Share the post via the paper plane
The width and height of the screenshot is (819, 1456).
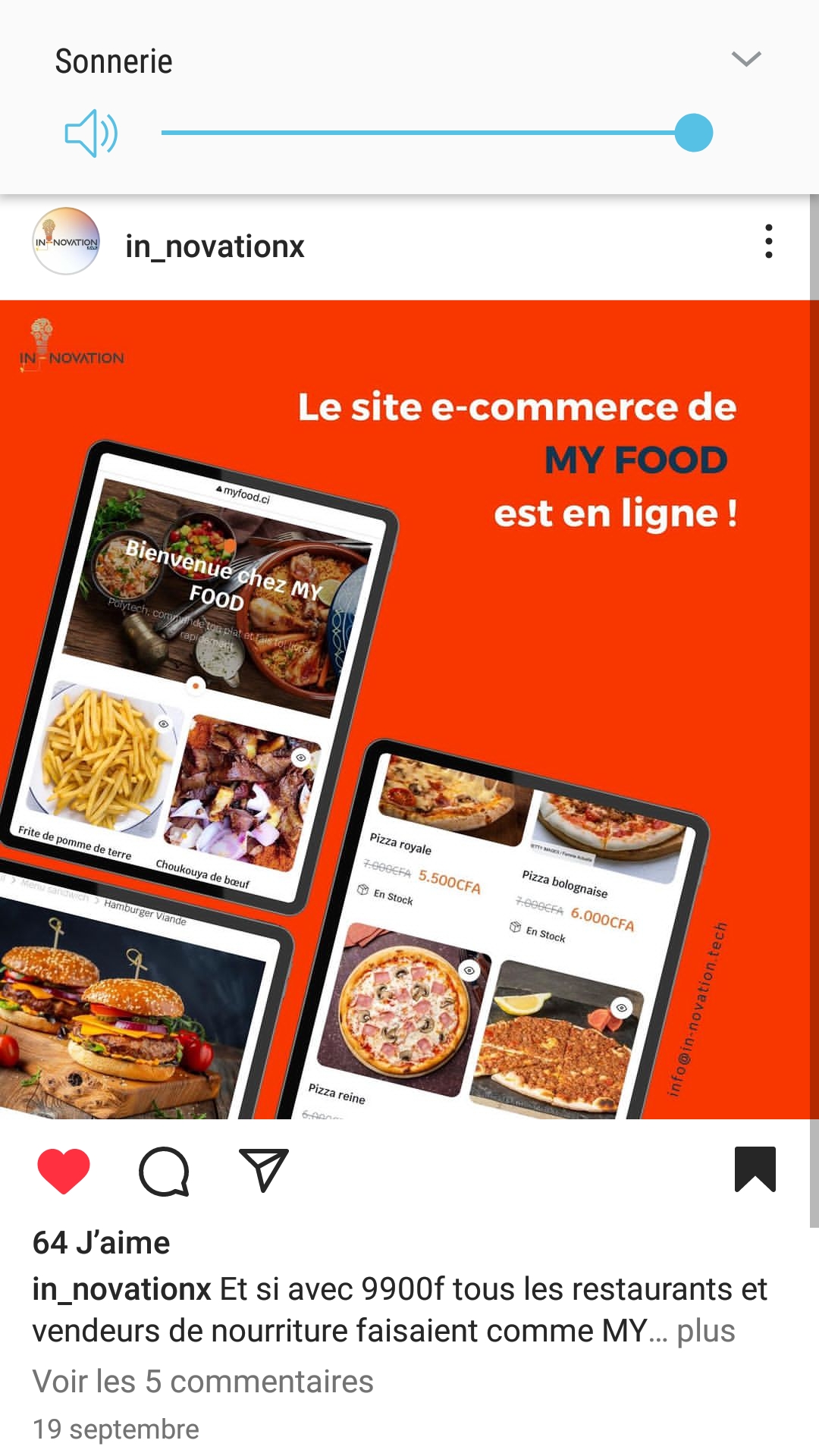263,1169
